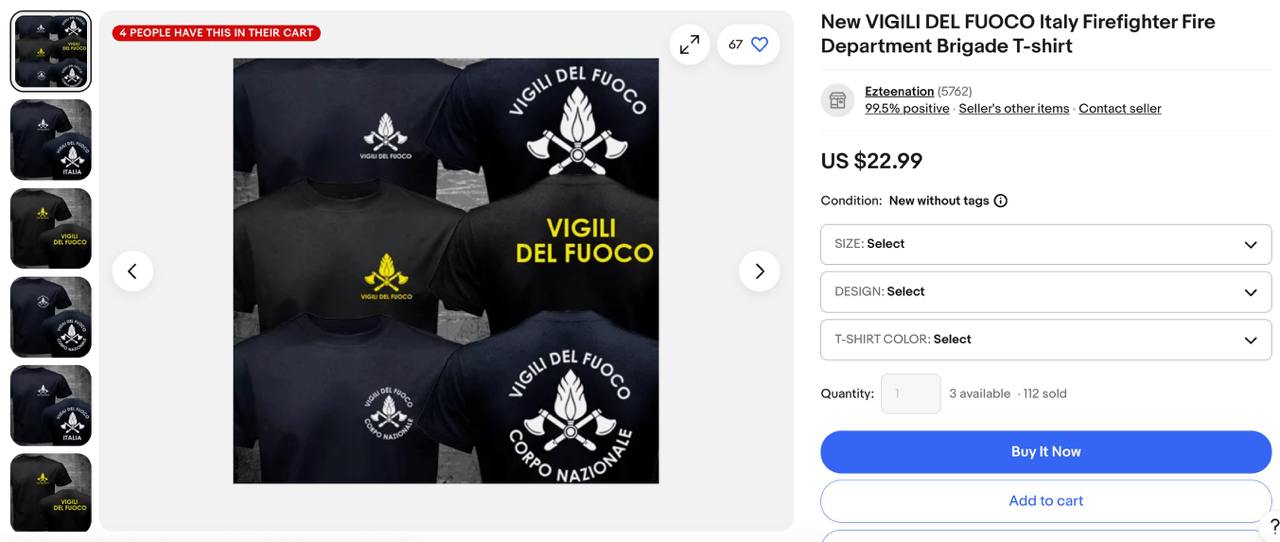1280x542 pixels.
Task: Show the next product image
Action: (759, 271)
